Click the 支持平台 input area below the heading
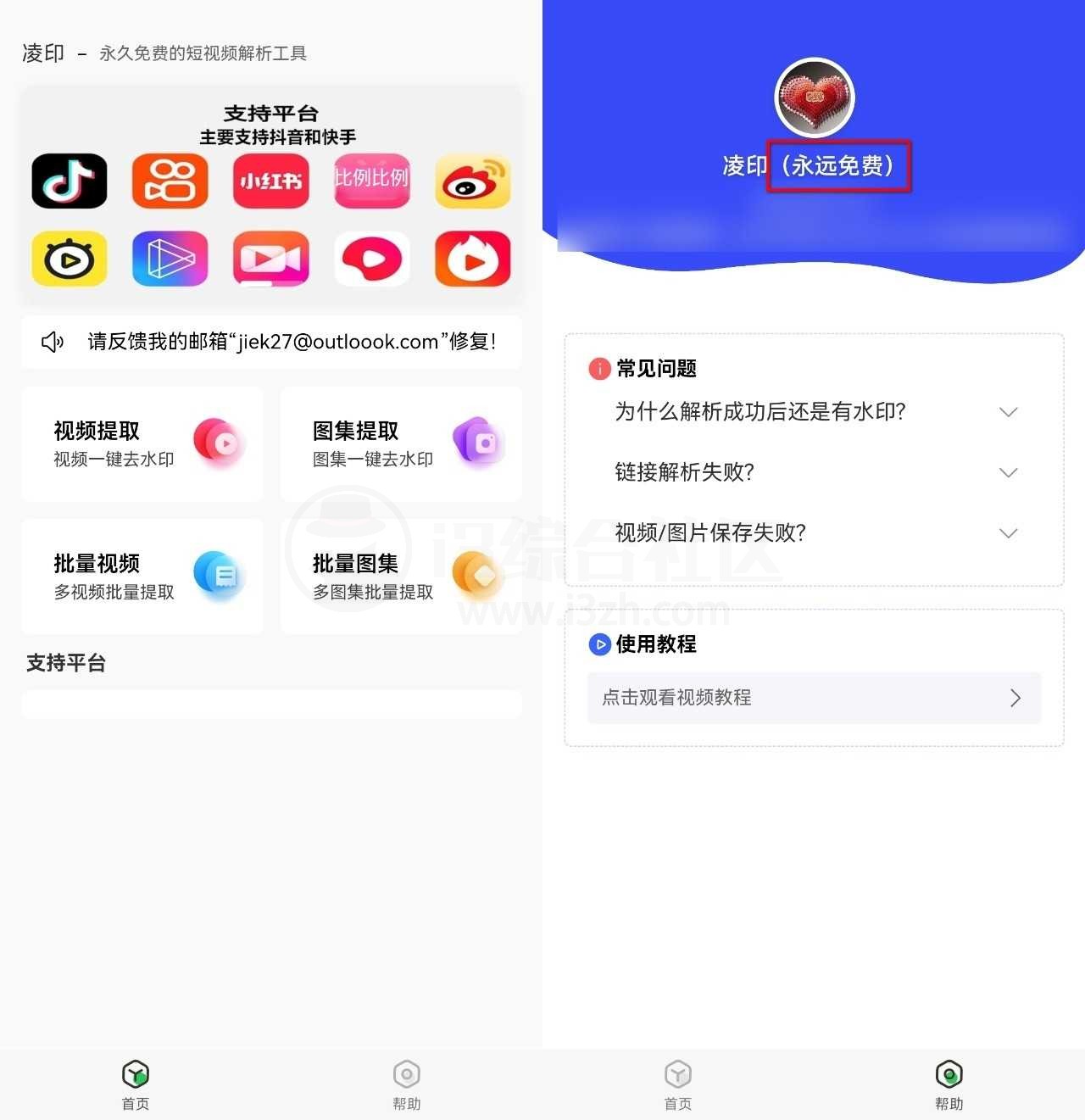The image size is (1085, 1120). 271,704
